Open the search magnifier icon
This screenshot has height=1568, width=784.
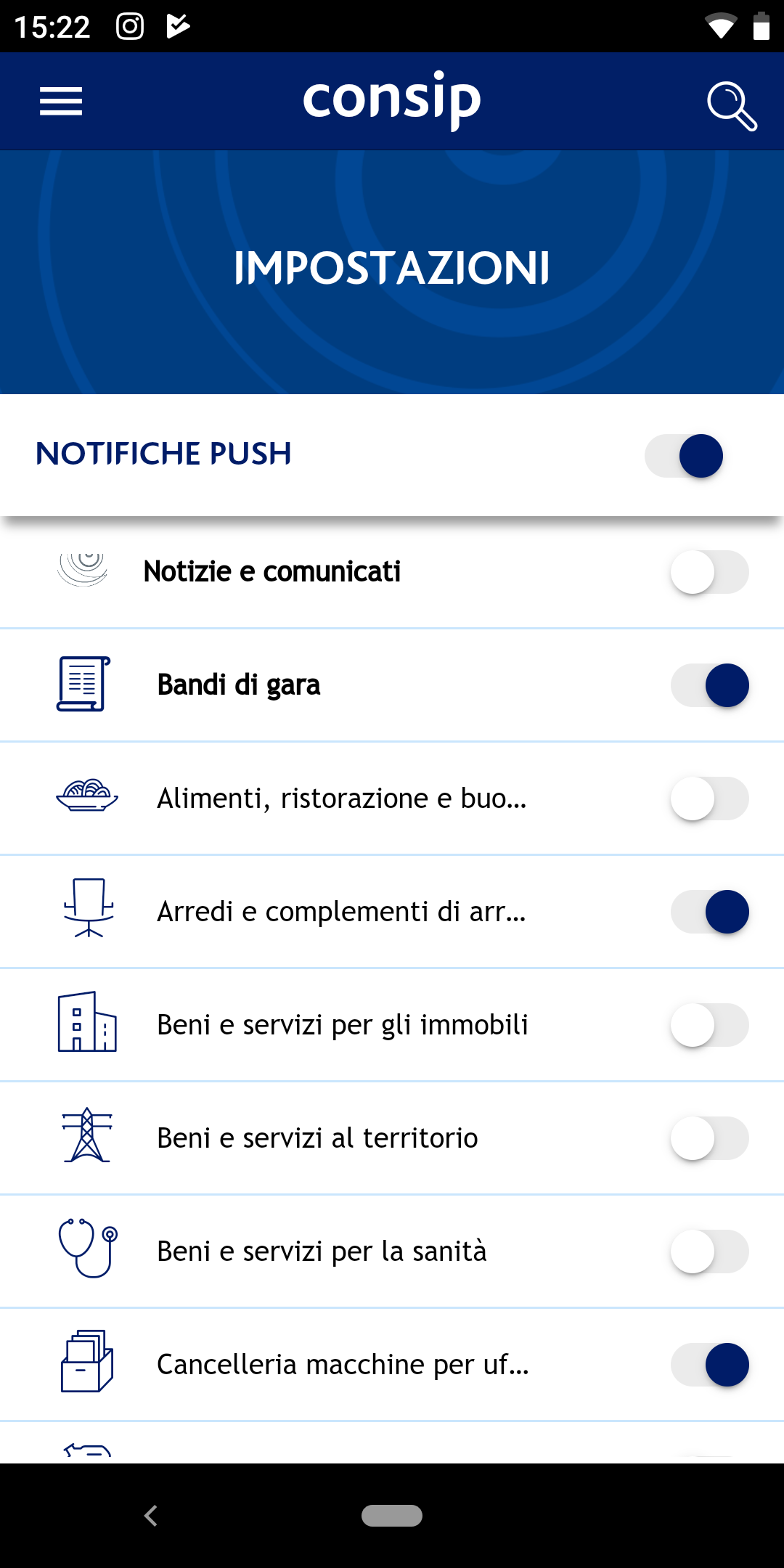(732, 106)
